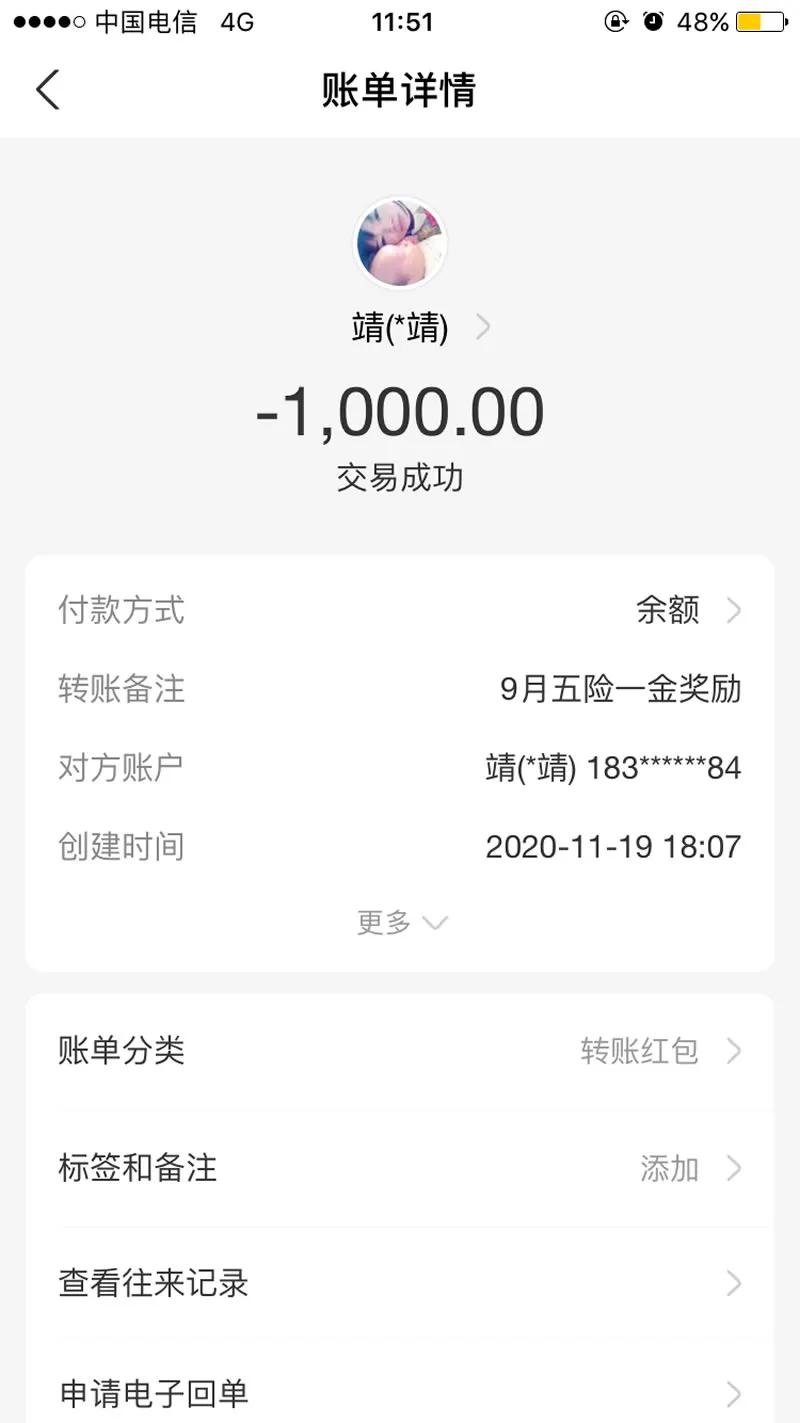Change 账单分类 from 转账红包
The width and height of the screenshot is (800, 1423).
[400, 1051]
